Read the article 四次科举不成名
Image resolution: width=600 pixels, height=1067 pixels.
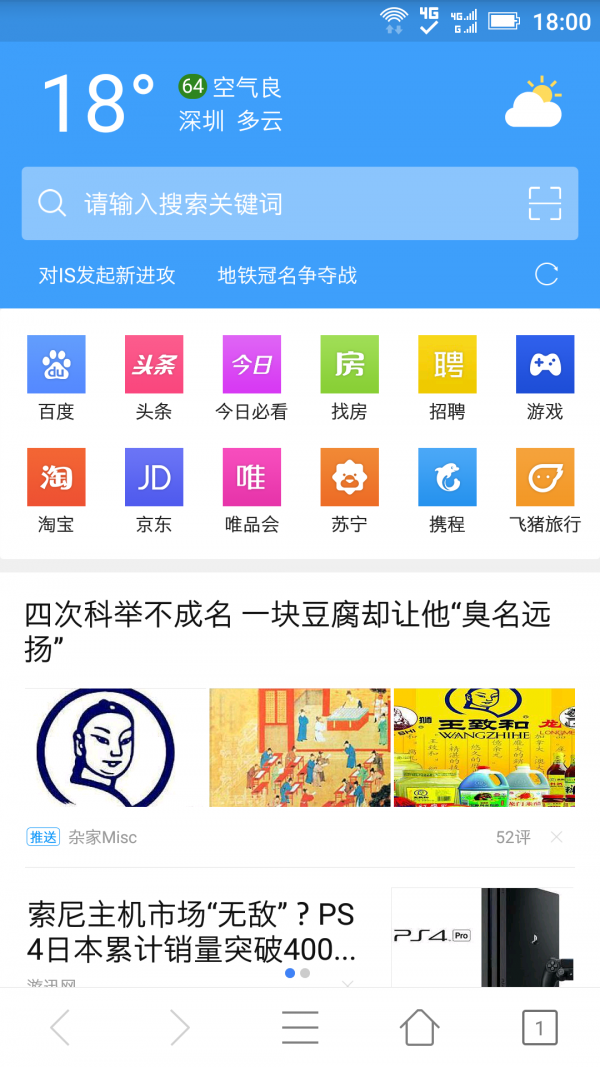(x=288, y=631)
